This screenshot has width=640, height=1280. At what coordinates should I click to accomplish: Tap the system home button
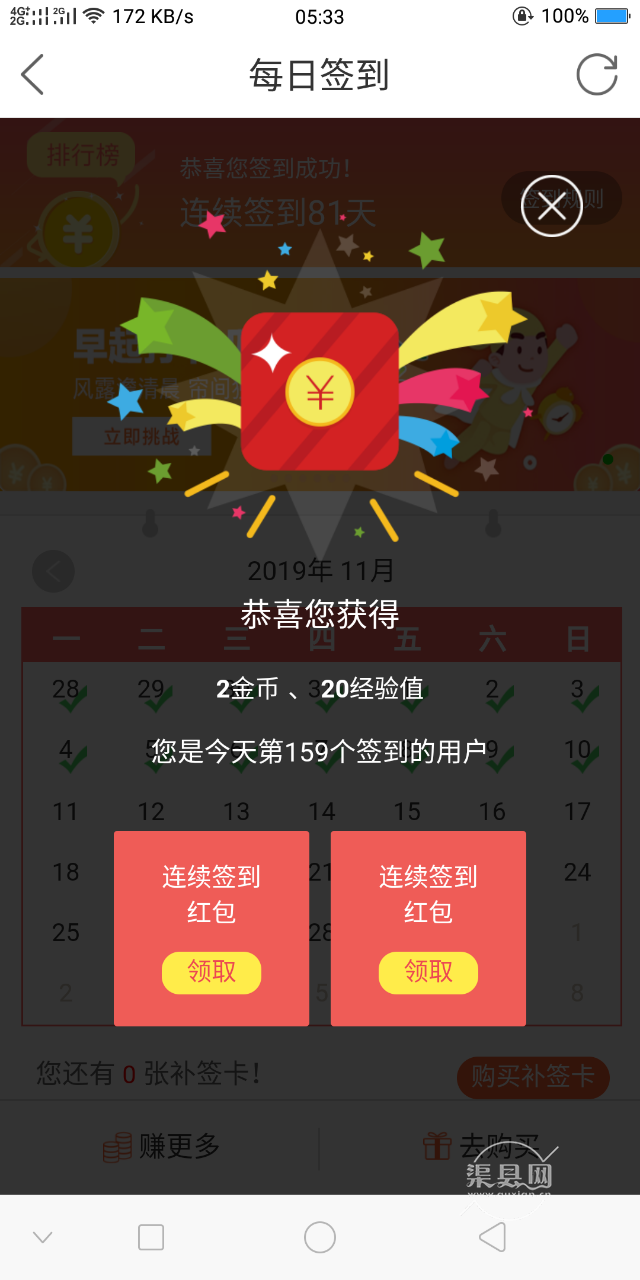pyautogui.click(x=320, y=1237)
